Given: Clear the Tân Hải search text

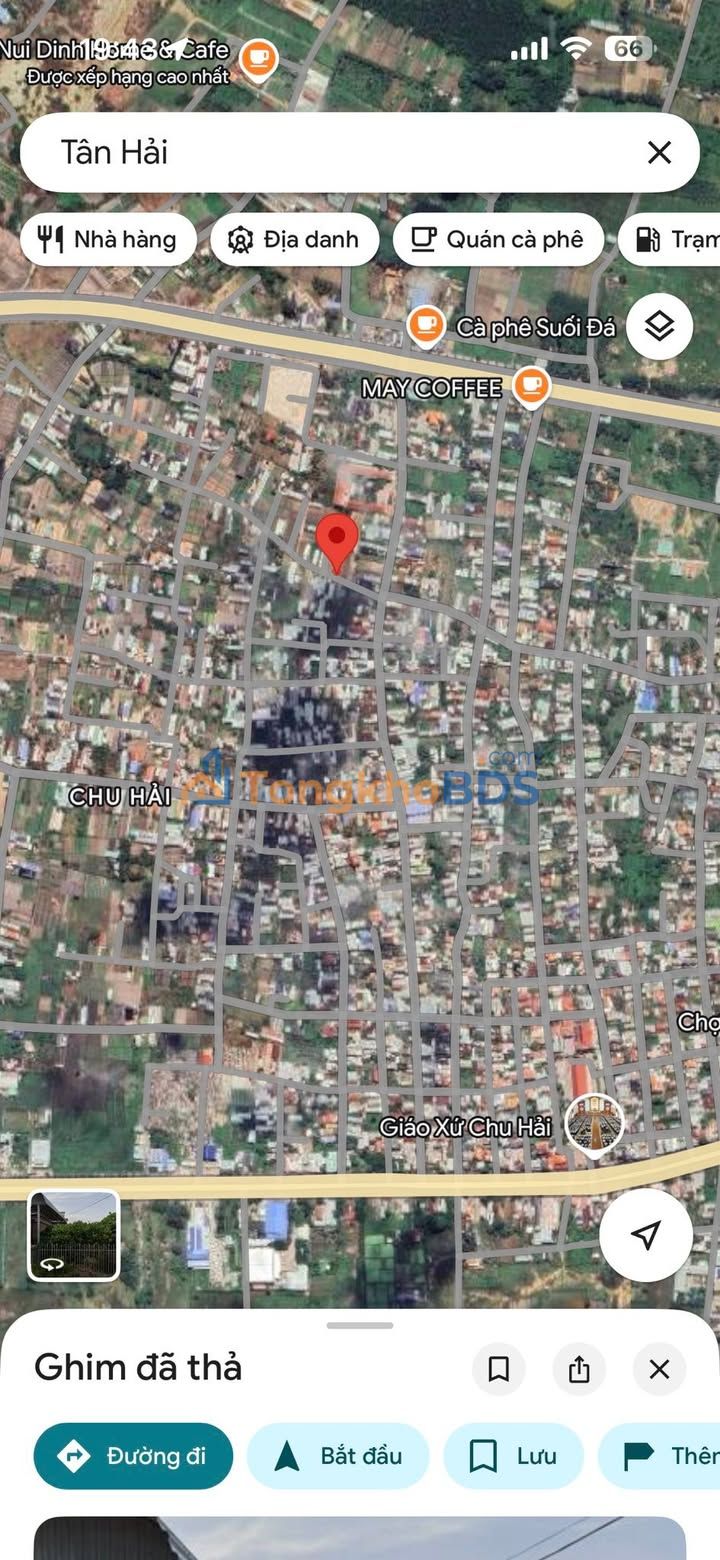Looking at the screenshot, I should tap(659, 152).
